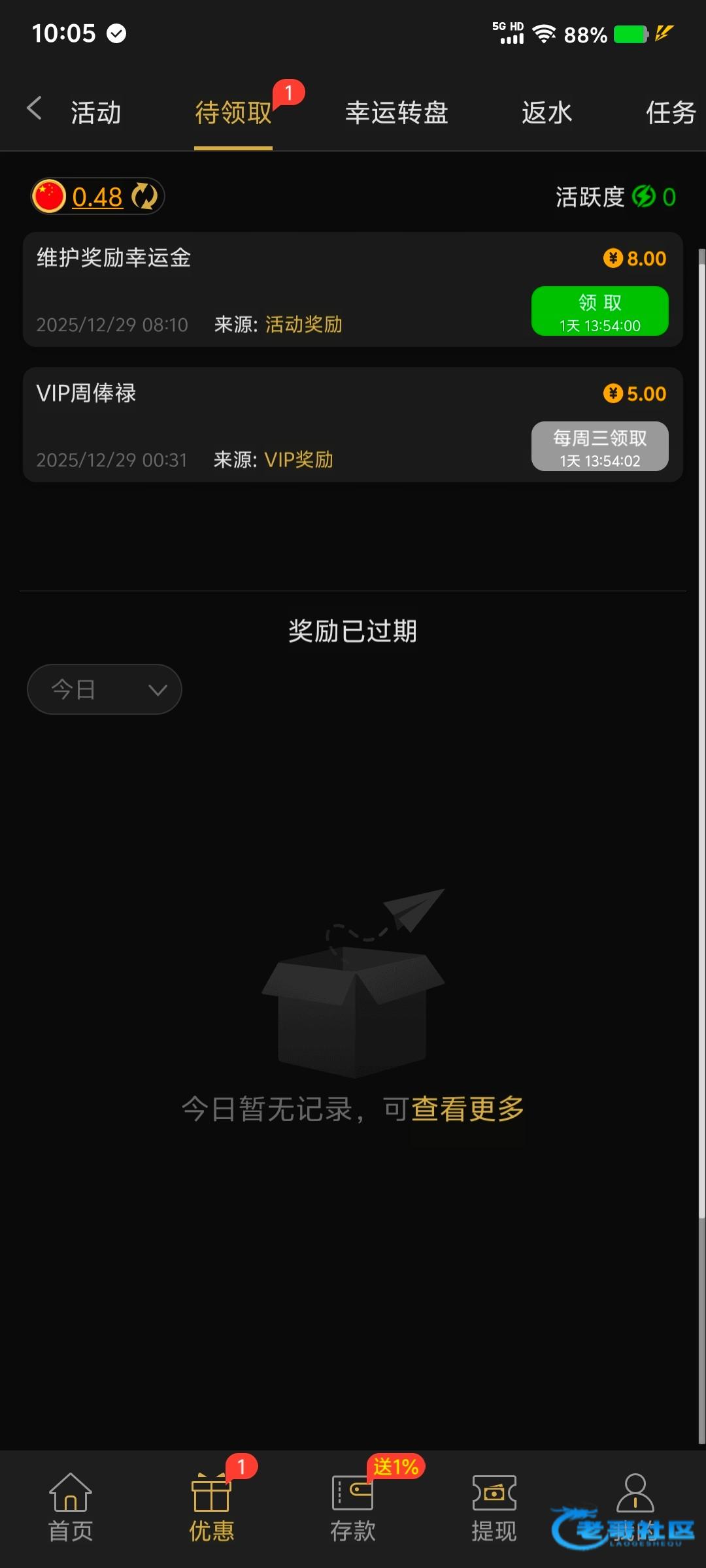Open the 返水 tab

[x=546, y=112]
